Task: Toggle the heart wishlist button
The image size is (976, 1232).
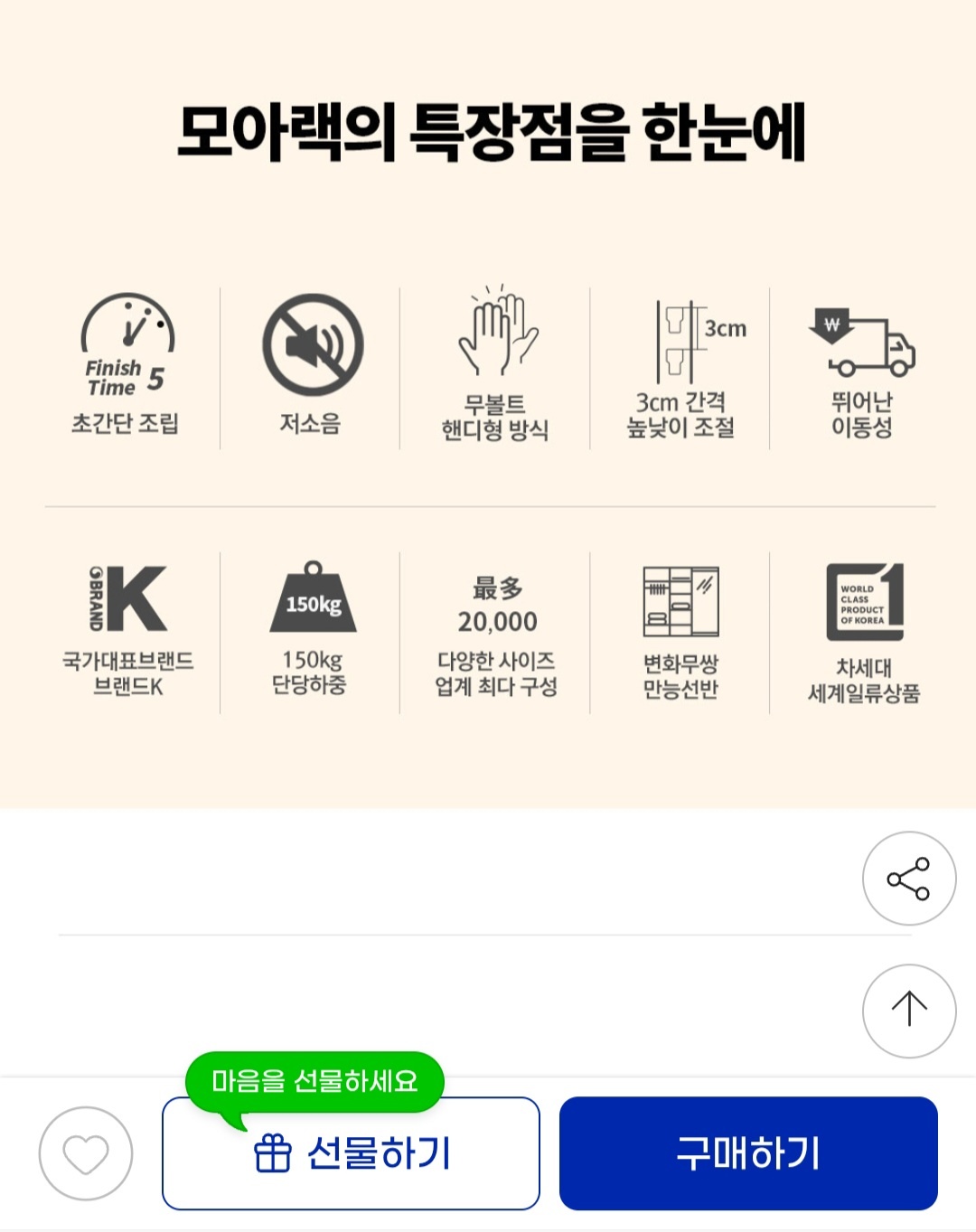Action: [86, 1153]
